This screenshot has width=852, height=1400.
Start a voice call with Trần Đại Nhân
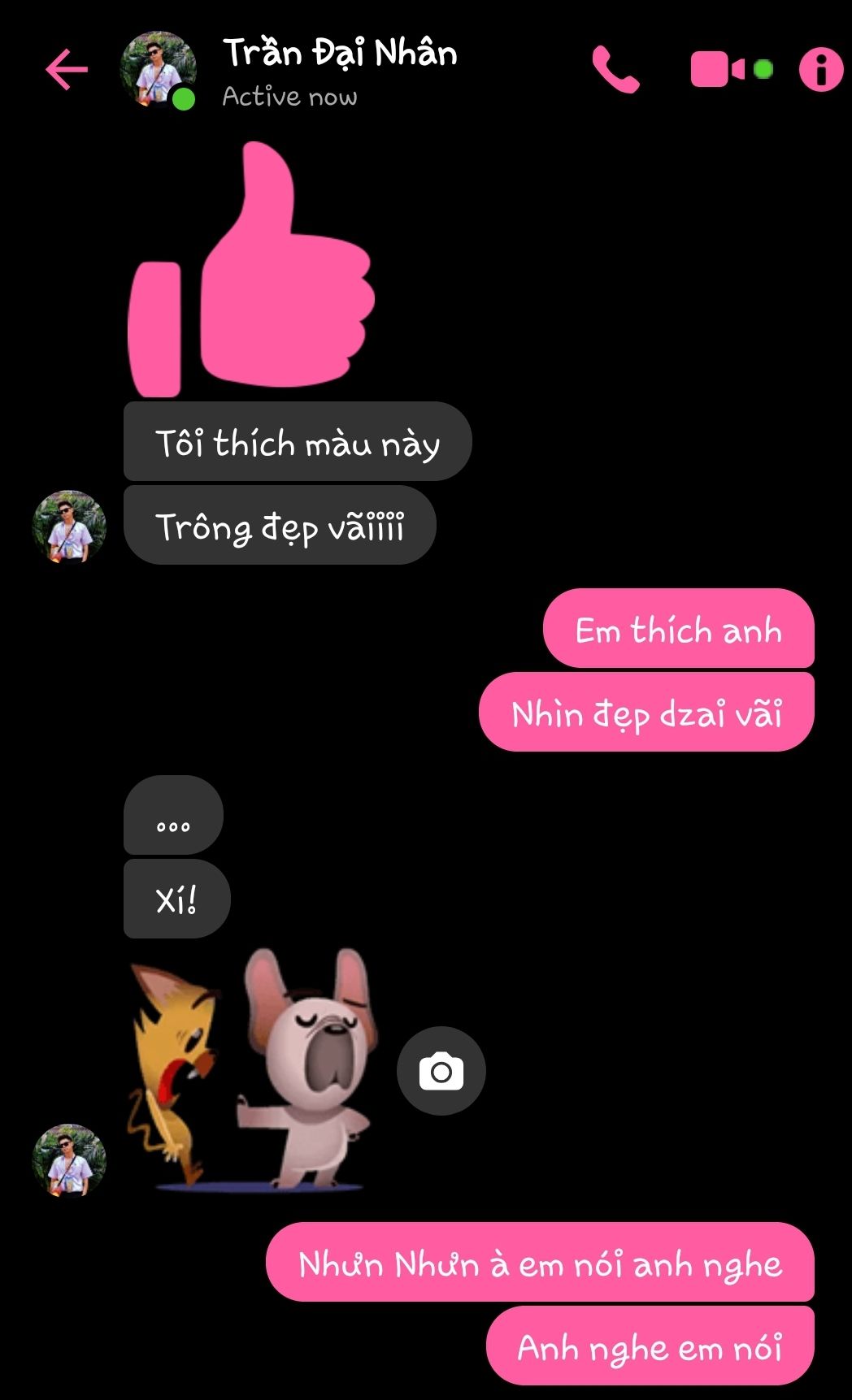[616, 69]
